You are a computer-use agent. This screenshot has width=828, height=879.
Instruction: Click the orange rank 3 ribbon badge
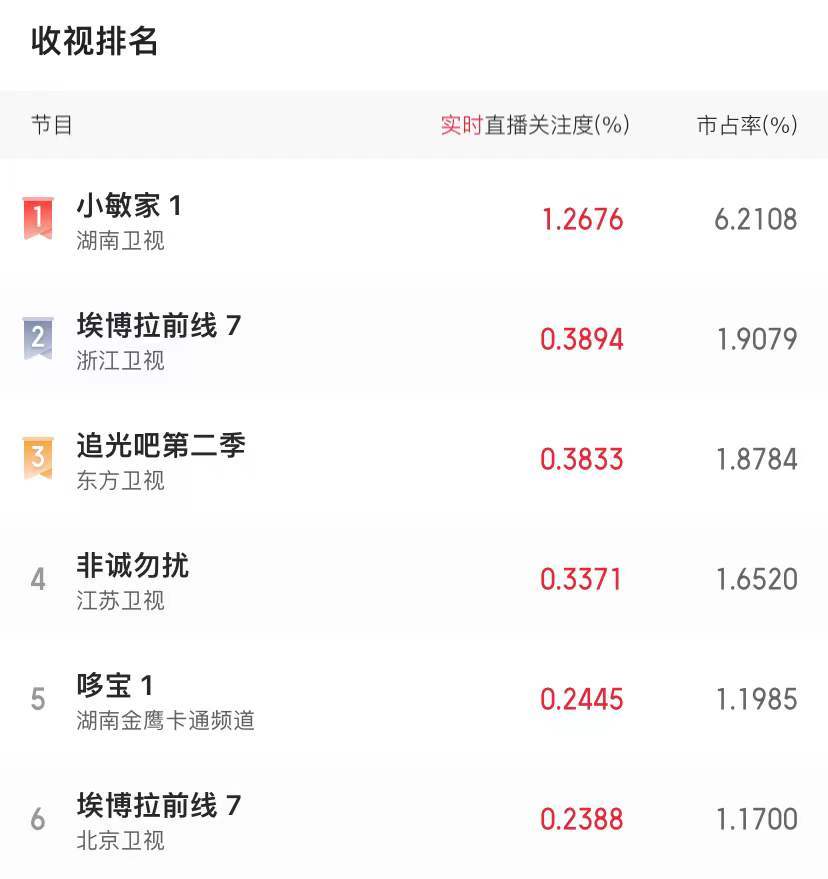pos(37,458)
